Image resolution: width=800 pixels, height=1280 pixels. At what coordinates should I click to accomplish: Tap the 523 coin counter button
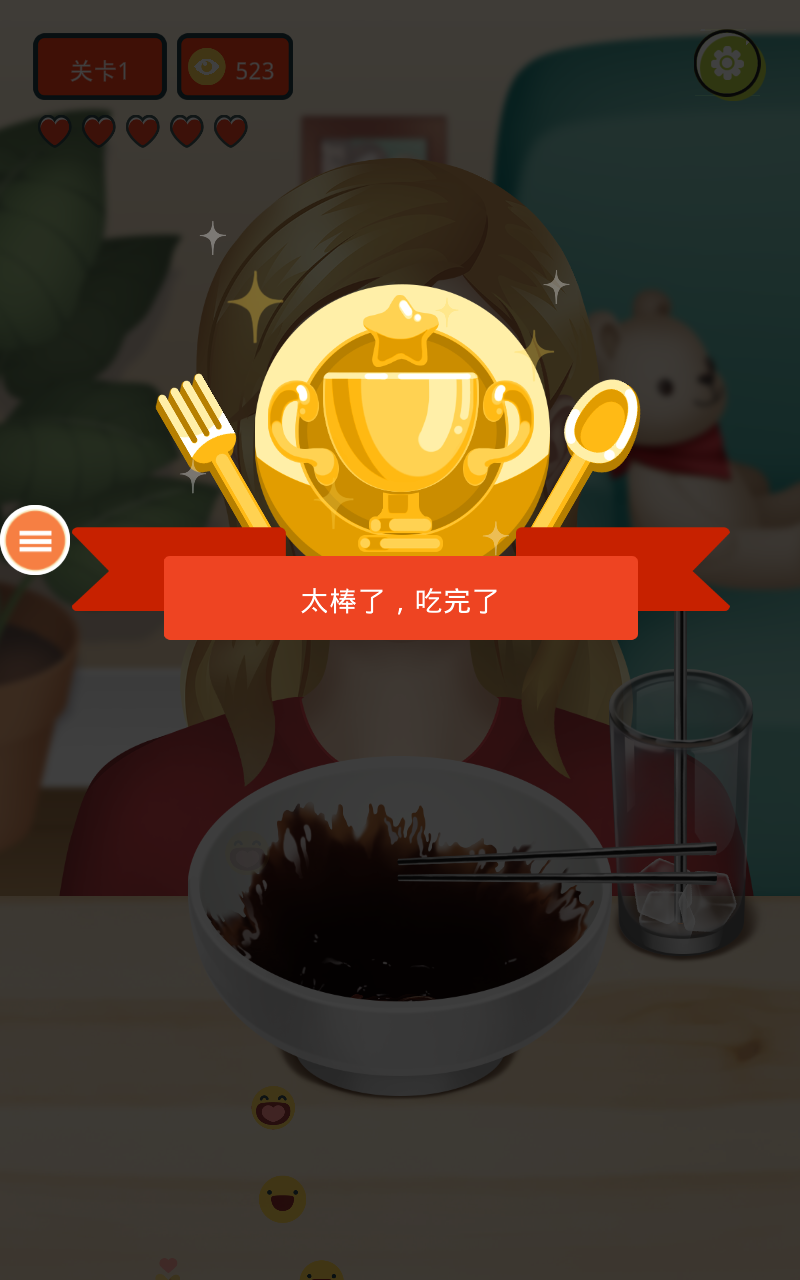[235, 68]
